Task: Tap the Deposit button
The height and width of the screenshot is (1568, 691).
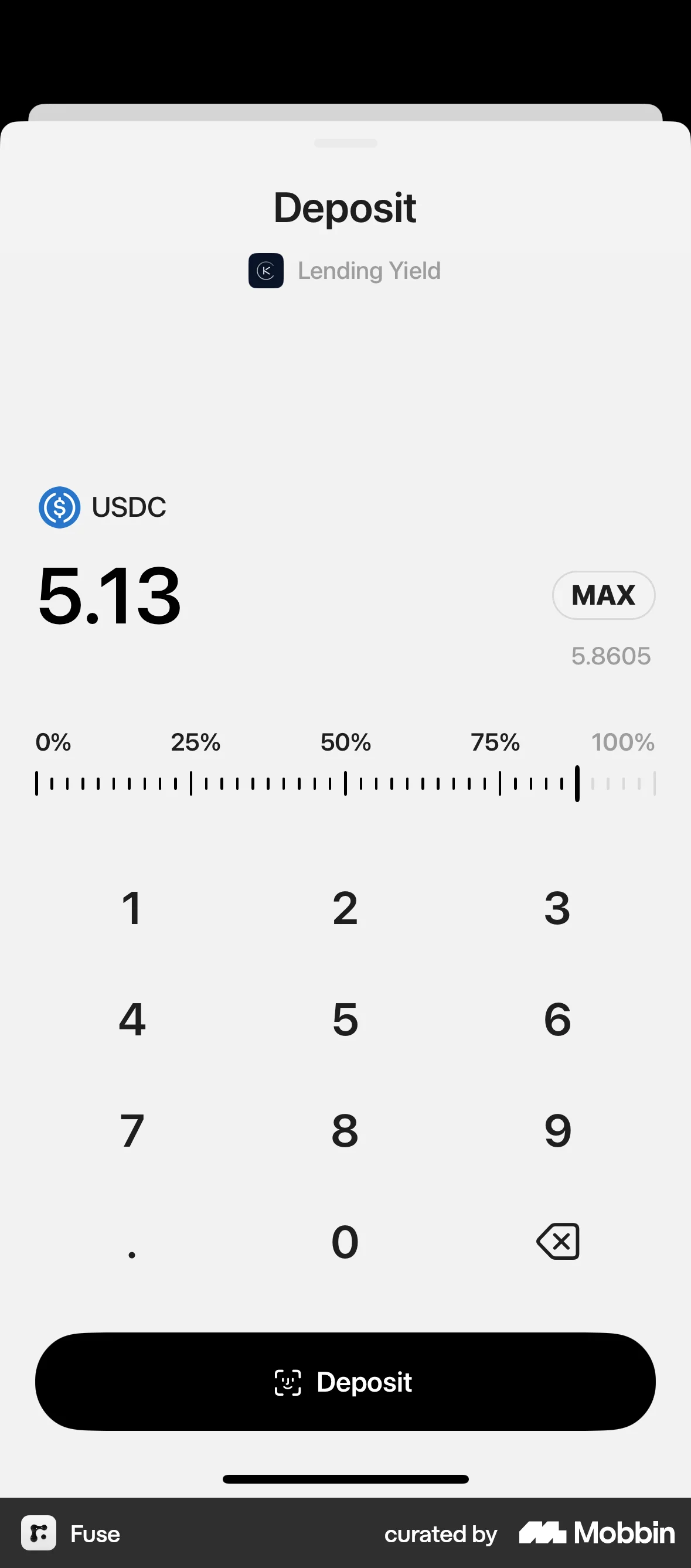Action: [345, 1382]
